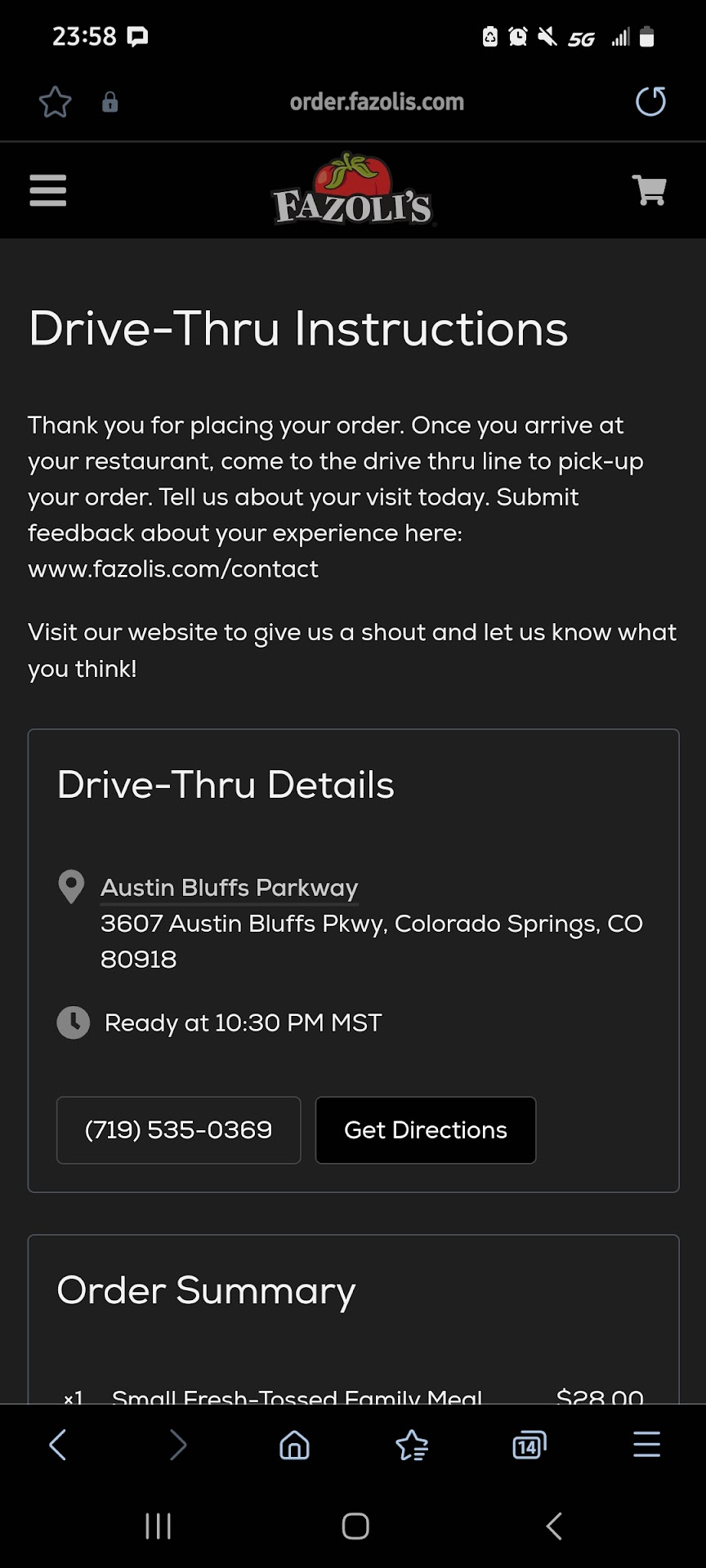Screen dimensions: 706x1568
Task: Tap the Fazoli's logo to go home
Action: 353,190
